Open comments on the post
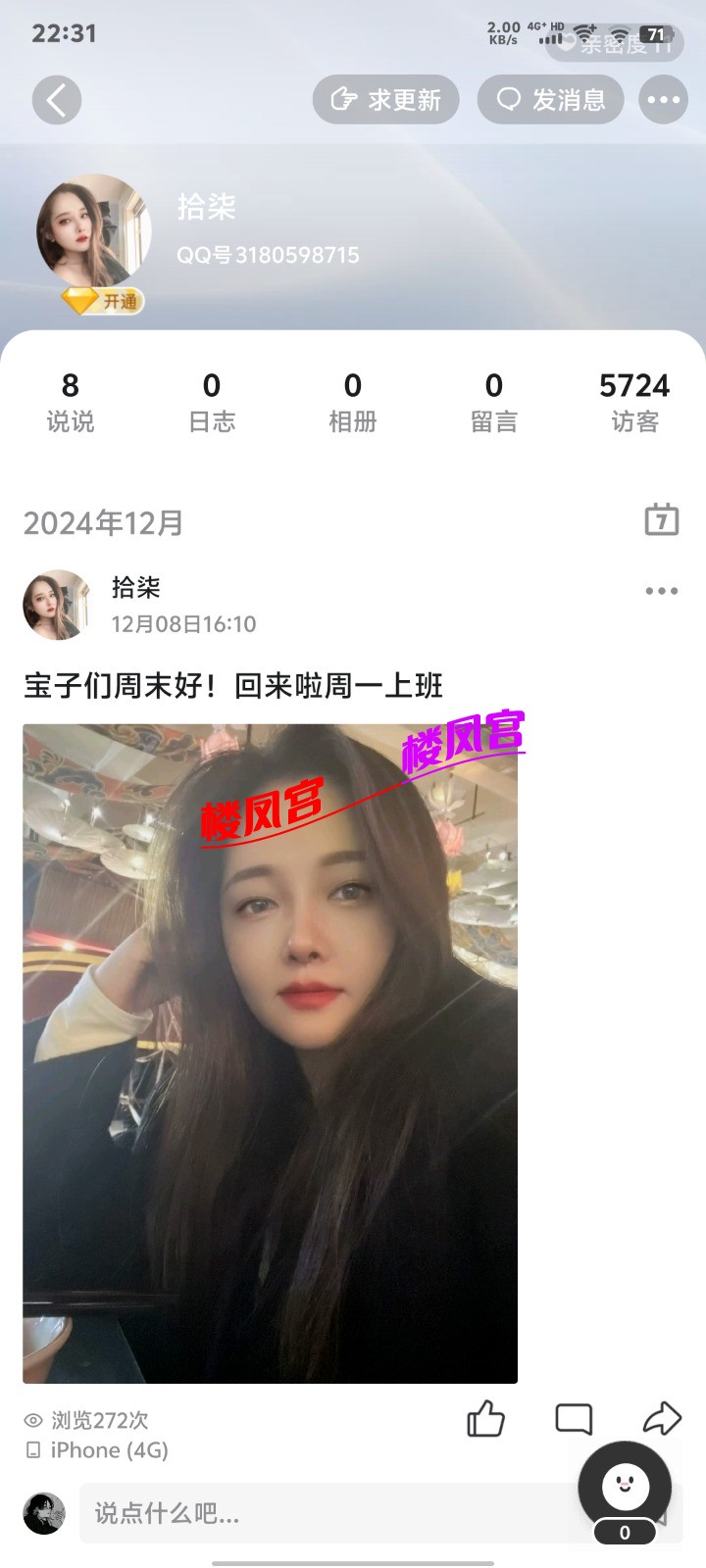Viewport: 706px width, 1568px height. pos(574,1418)
